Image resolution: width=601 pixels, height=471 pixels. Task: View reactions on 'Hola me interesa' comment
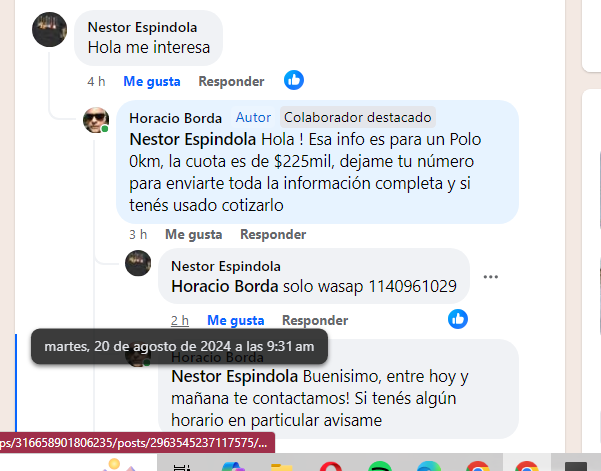(294, 80)
